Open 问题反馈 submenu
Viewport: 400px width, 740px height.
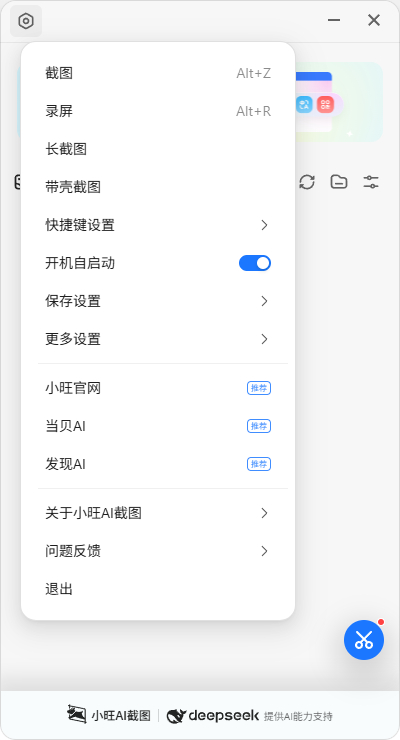click(158, 551)
